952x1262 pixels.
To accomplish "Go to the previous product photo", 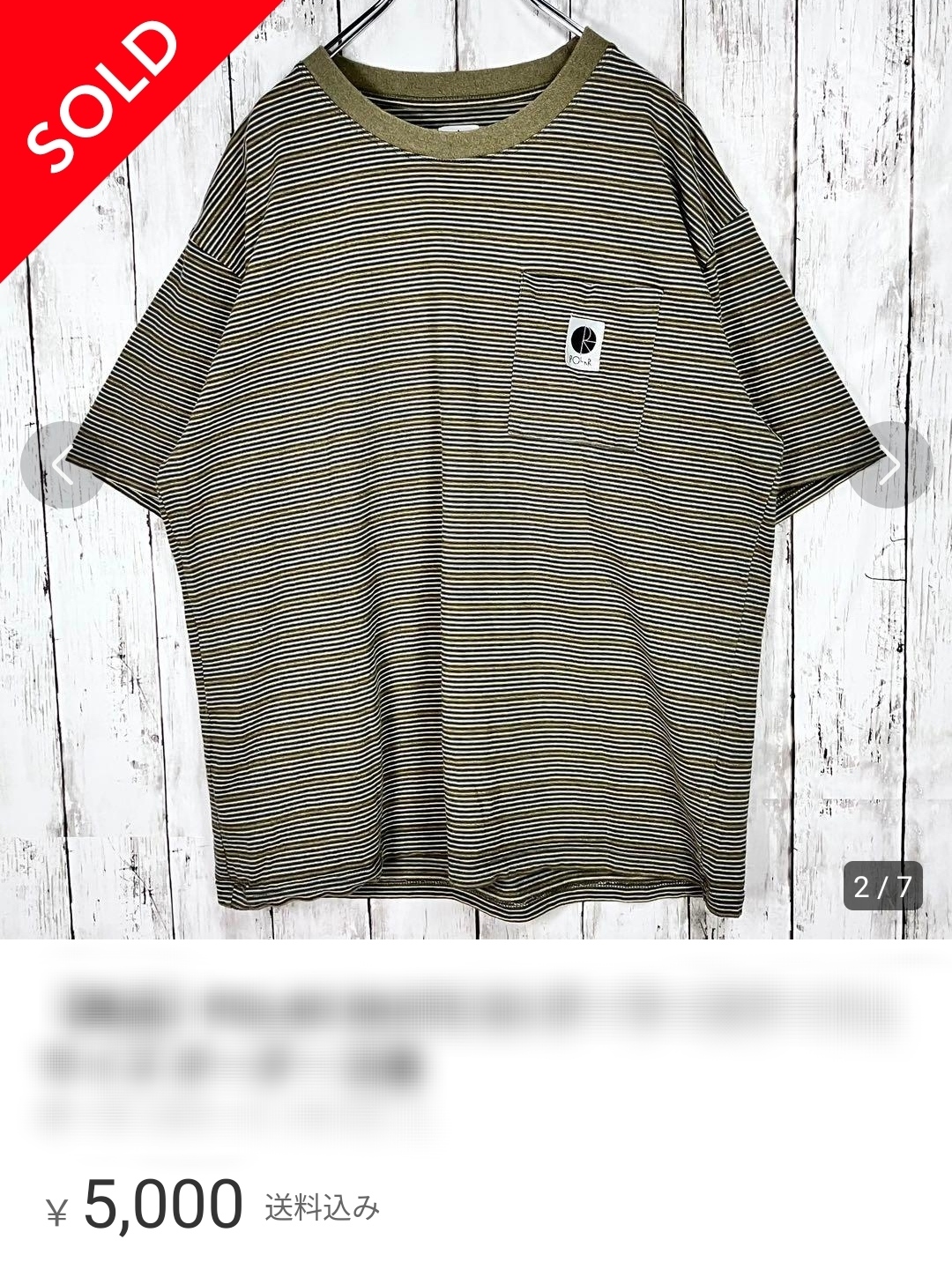I will click(62, 464).
